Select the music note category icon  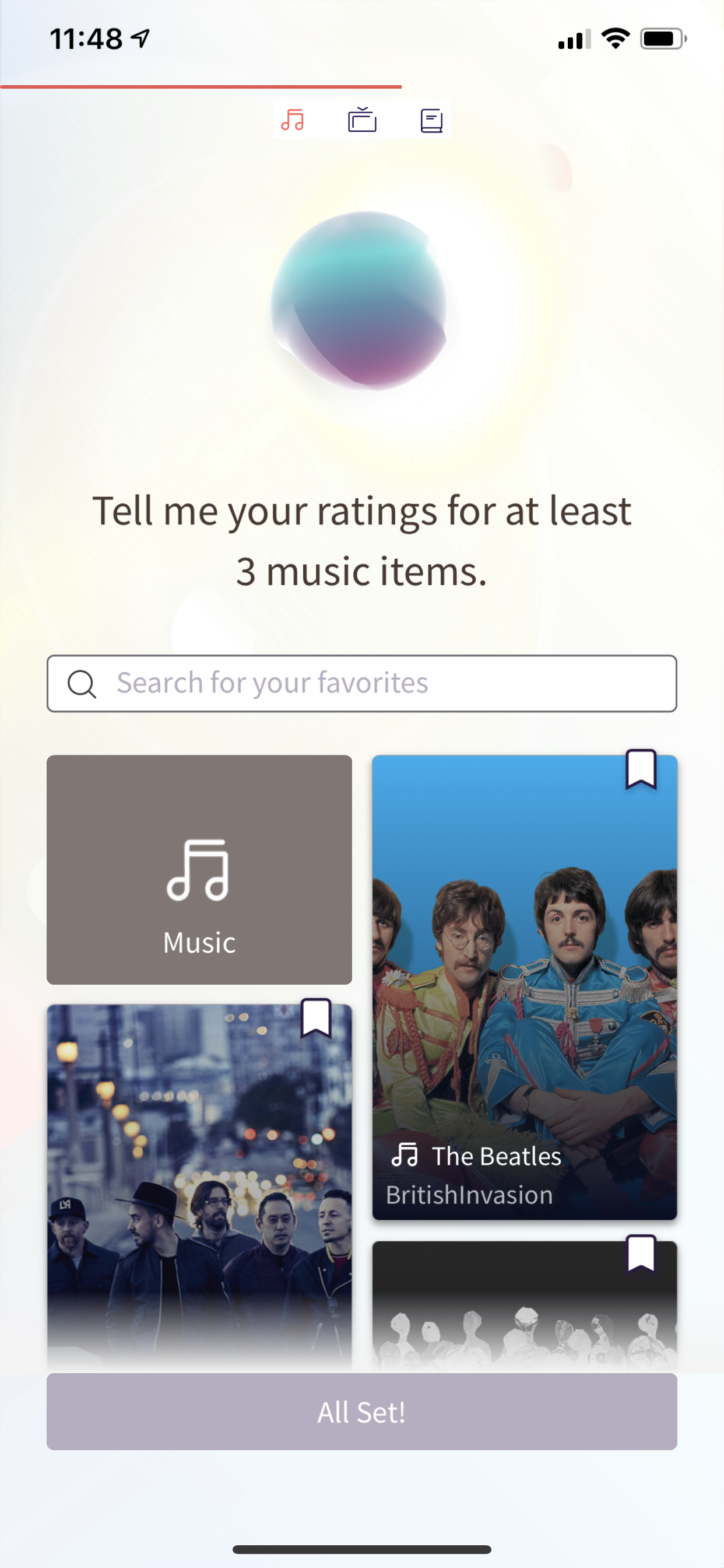(293, 120)
